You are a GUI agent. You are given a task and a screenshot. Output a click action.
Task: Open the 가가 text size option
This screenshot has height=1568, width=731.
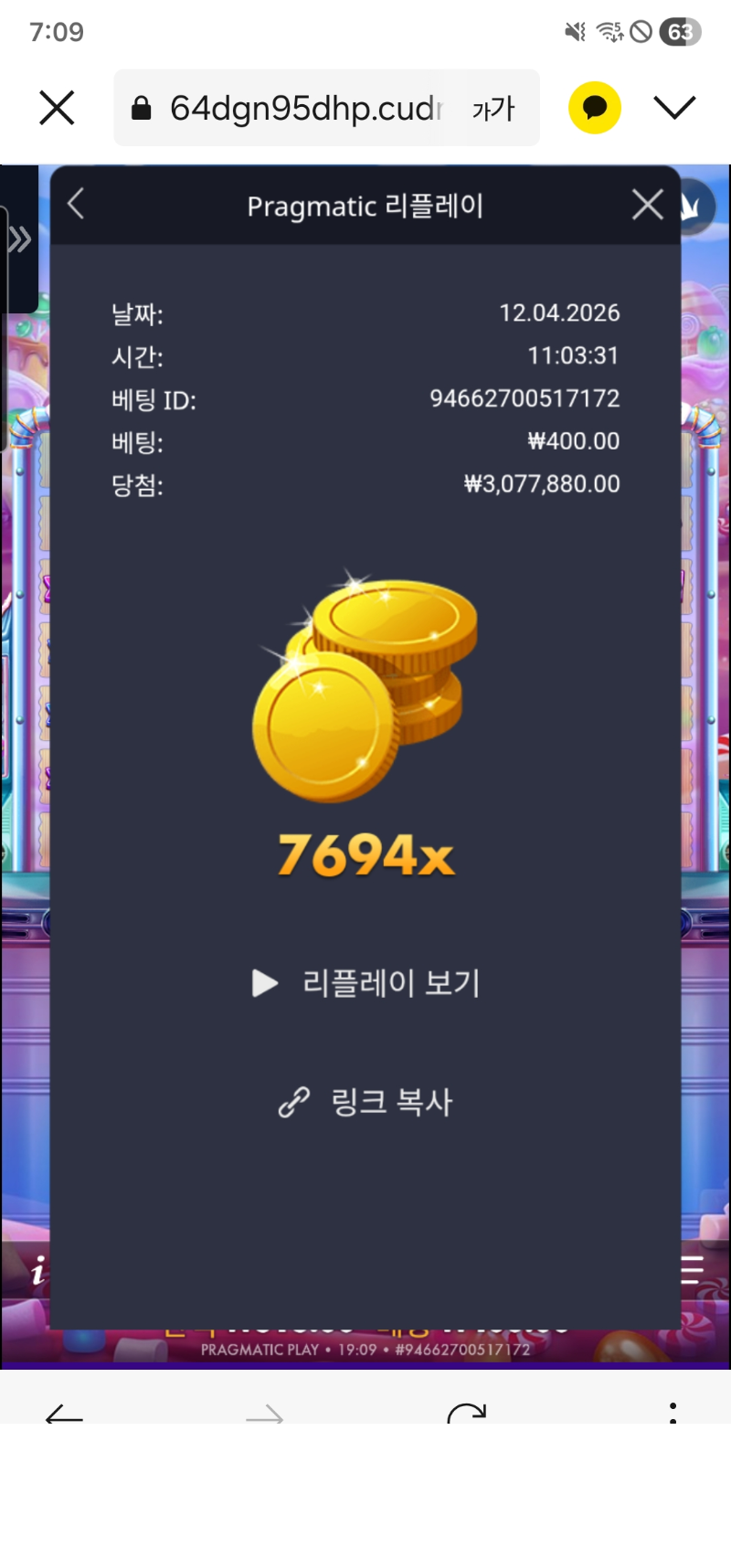pos(493,110)
